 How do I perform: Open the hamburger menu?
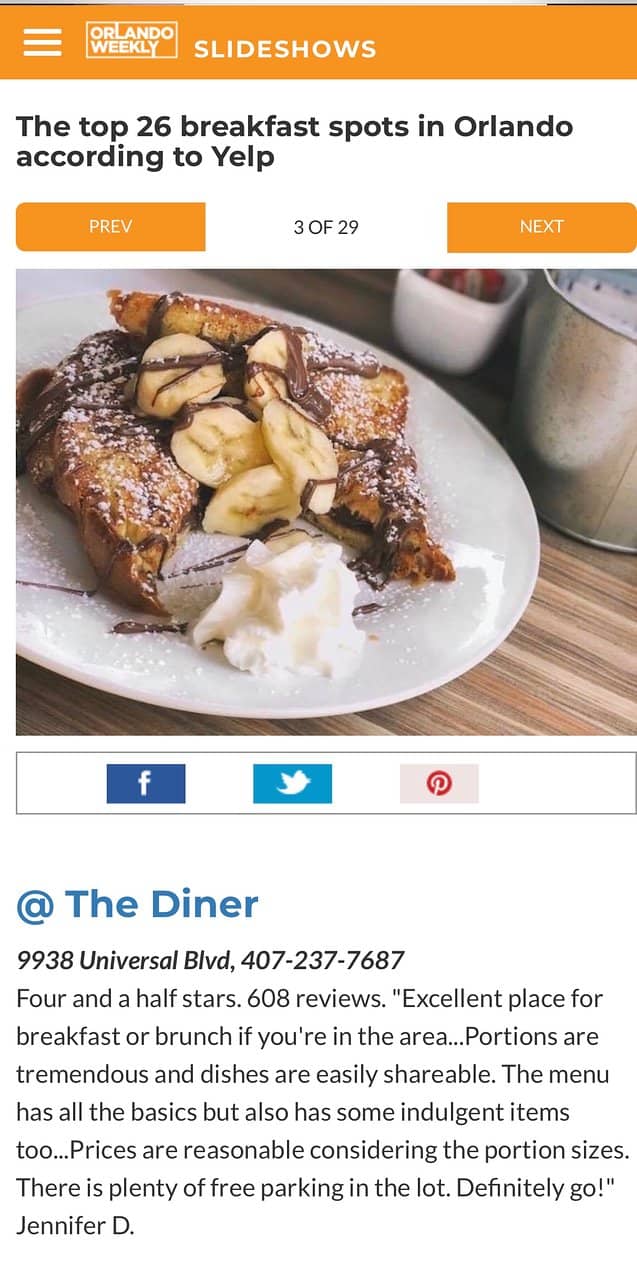click(x=42, y=42)
